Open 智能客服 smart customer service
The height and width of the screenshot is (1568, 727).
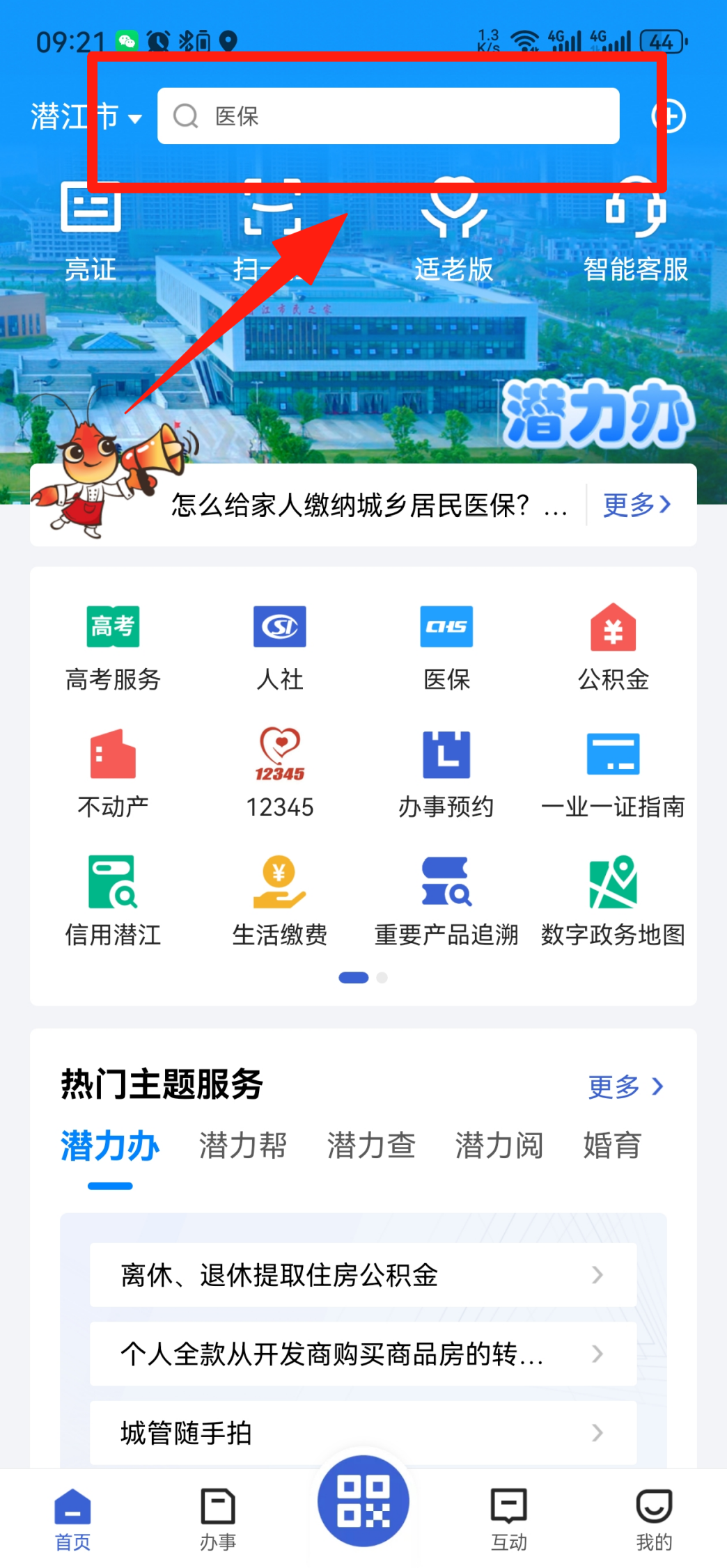635,230
